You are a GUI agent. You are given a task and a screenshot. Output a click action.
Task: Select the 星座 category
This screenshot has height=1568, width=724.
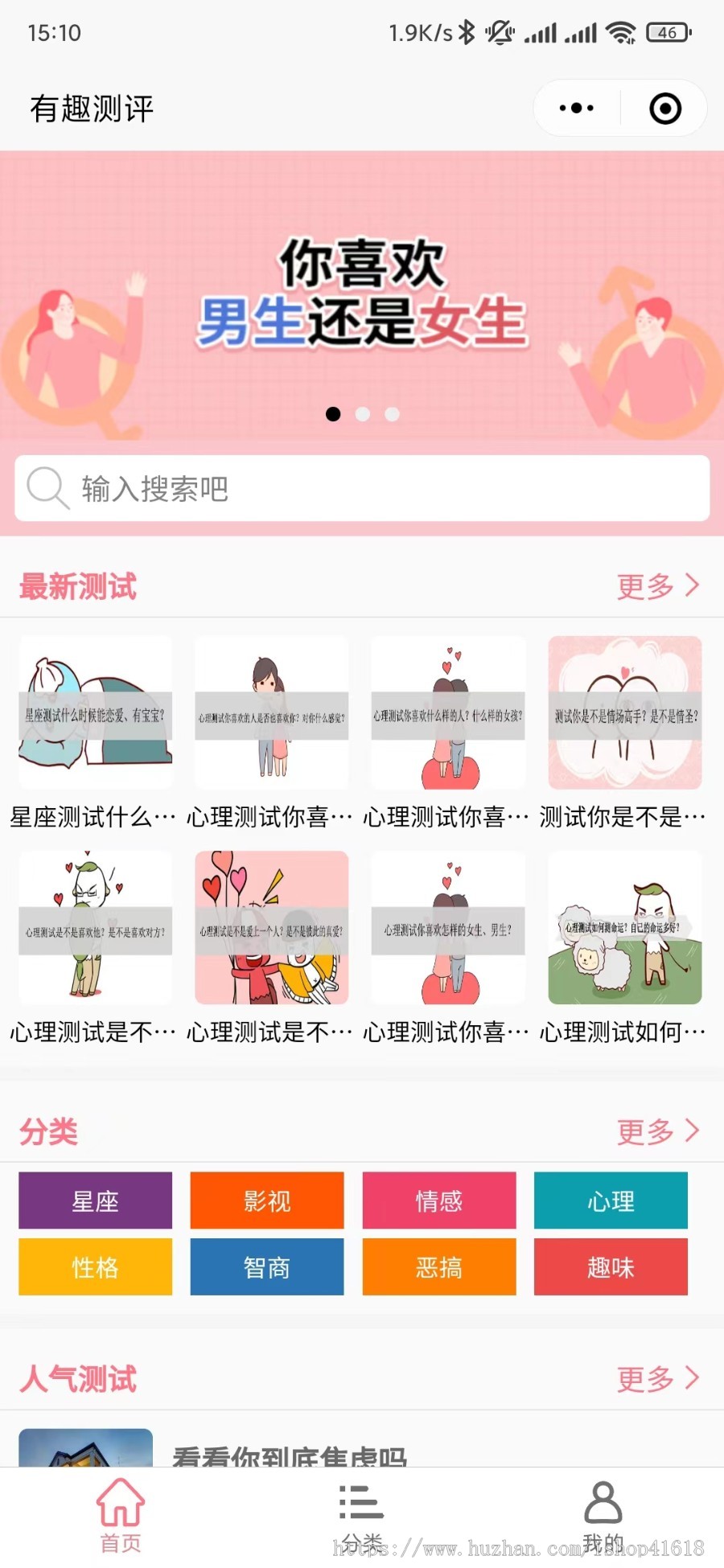tap(95, 1201)
